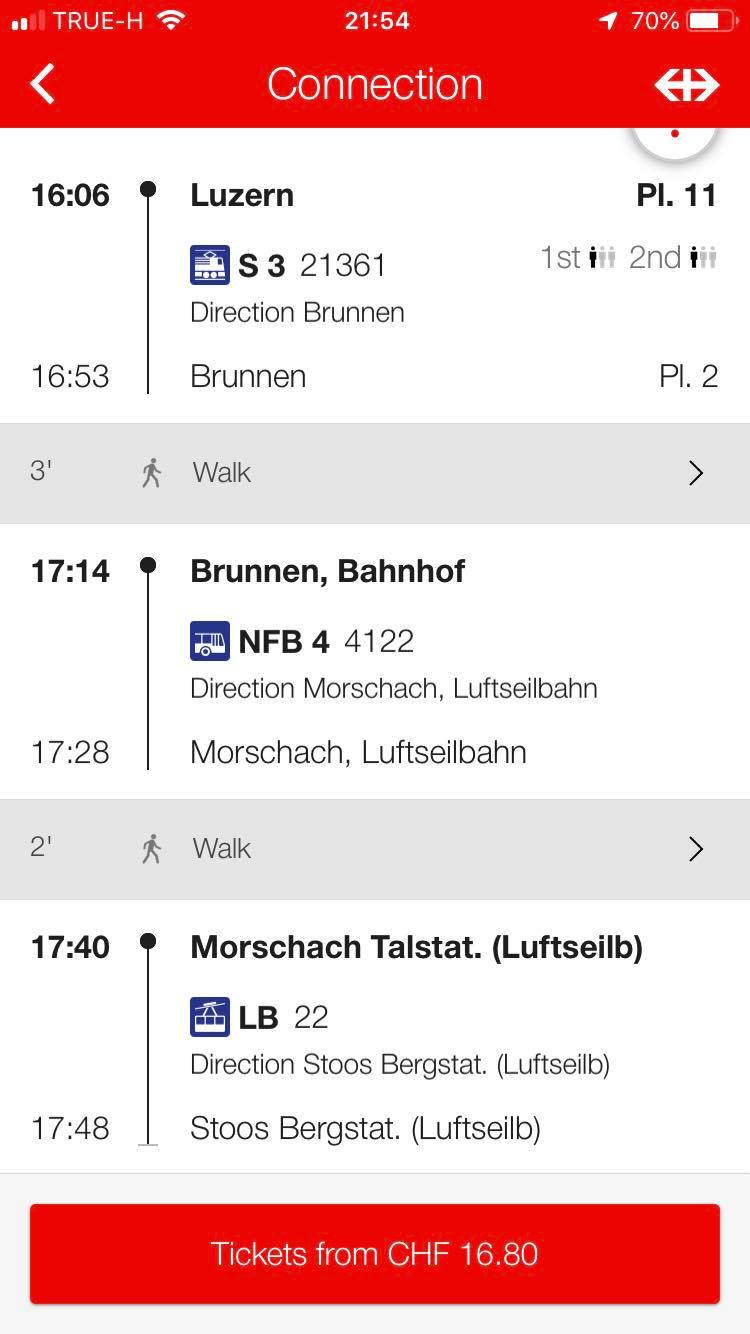Go back from the Connection screen

(x=42, y=85)
